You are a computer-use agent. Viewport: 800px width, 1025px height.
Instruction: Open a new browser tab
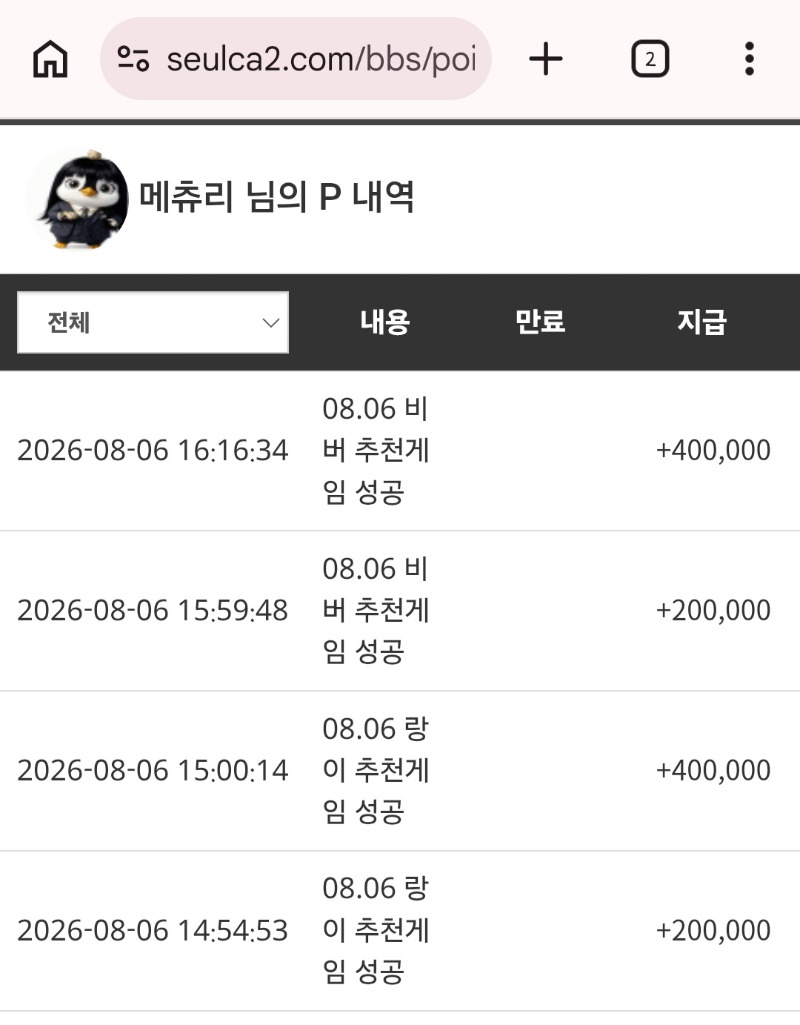546,59
